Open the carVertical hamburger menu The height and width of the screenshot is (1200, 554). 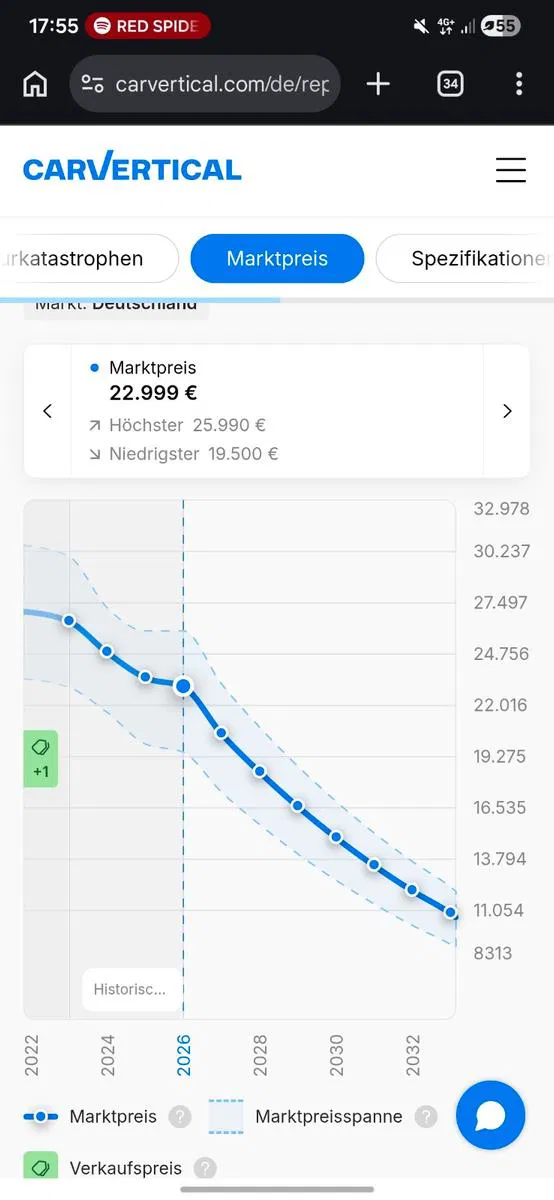(x=511, y=170)
